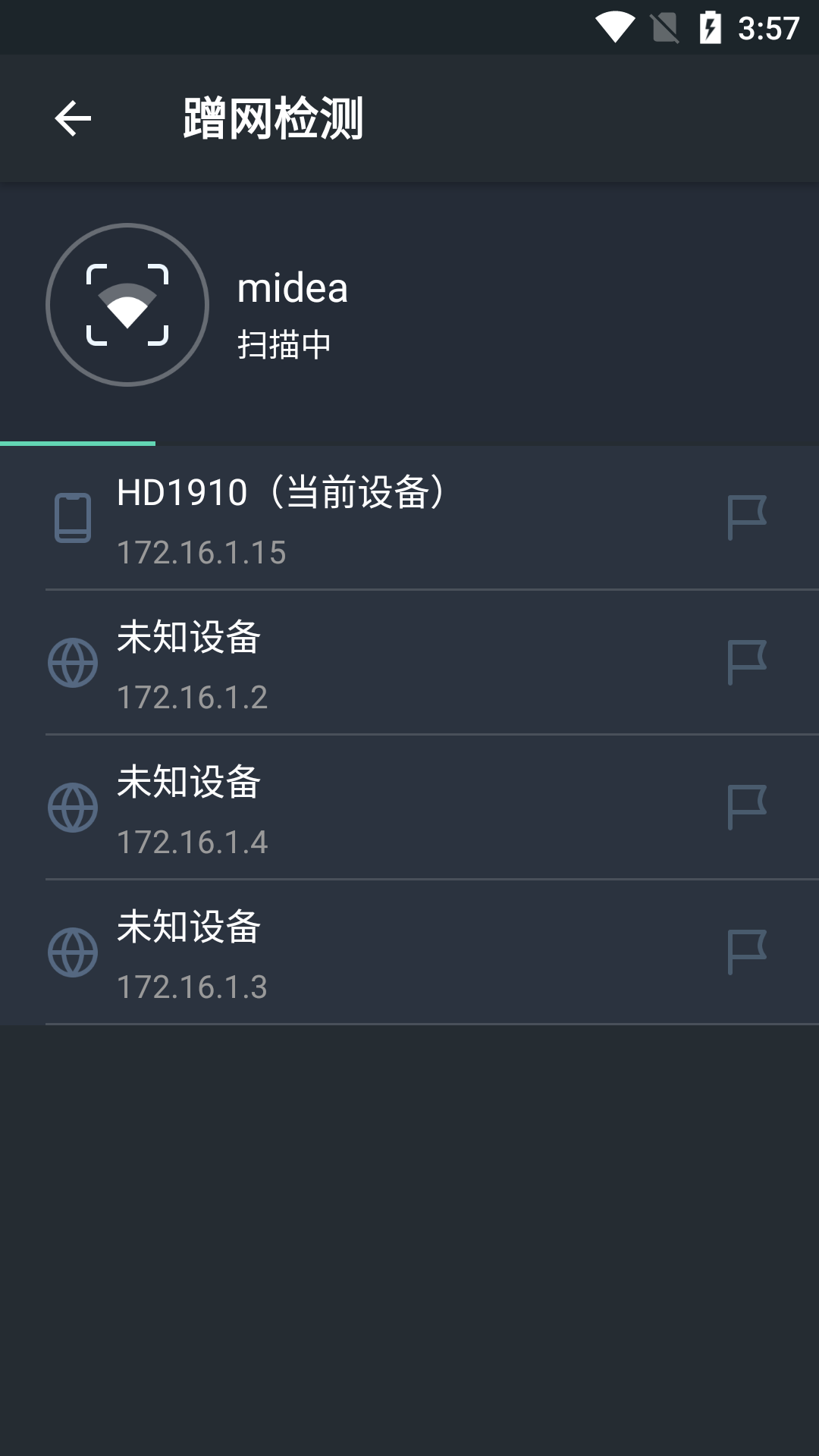The width and height of the screenshot is (819, 1456).
Task: Flag the device at 172.16.1.2
Action: 747,663
